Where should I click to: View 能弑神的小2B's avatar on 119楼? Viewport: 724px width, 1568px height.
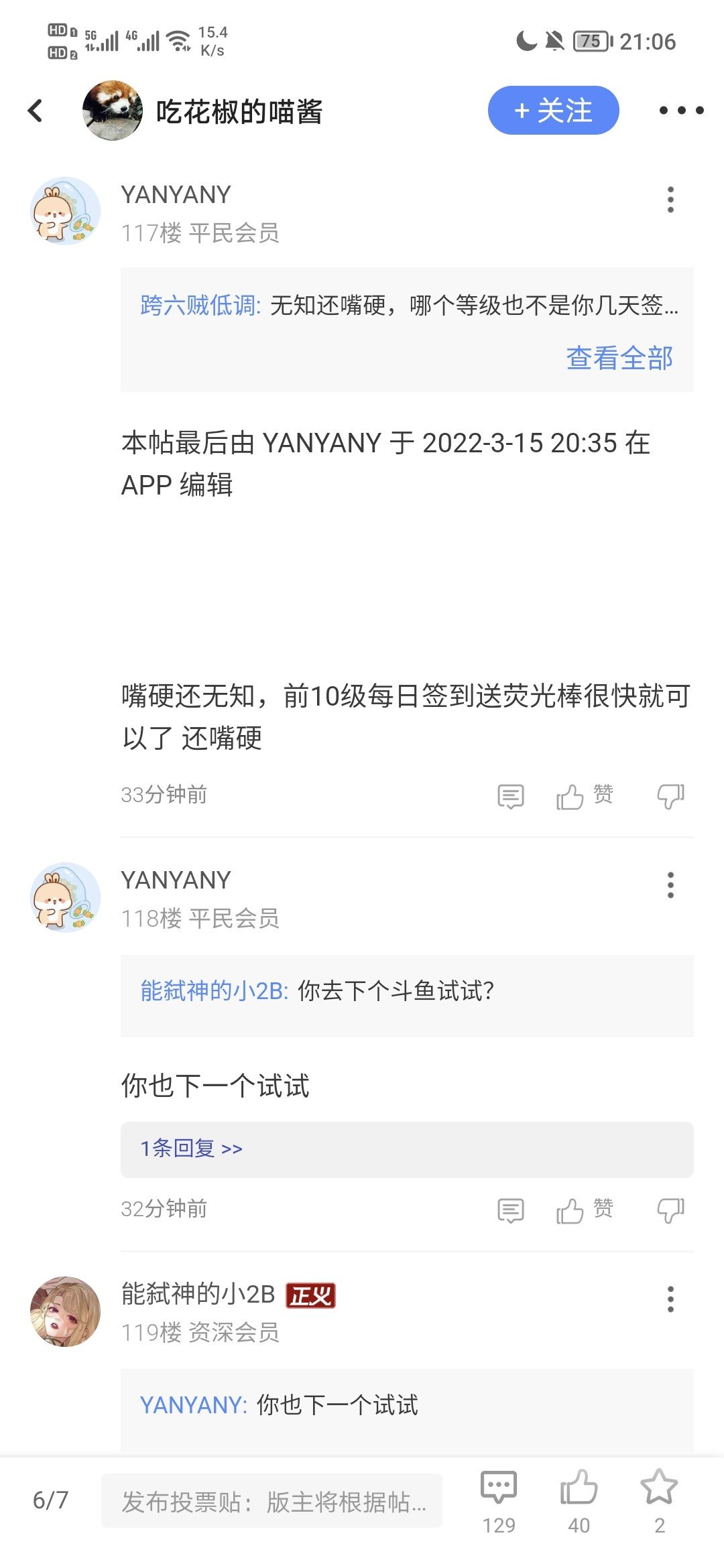[65, 1311]
